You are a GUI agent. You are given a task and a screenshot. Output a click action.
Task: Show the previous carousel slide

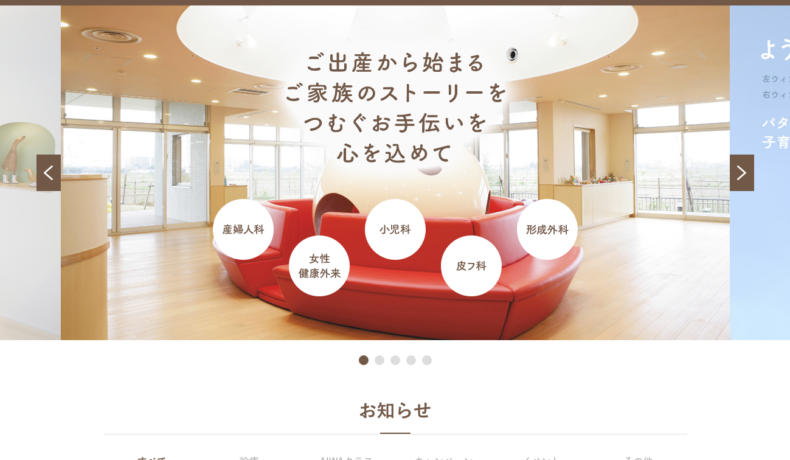click(48, 173)
